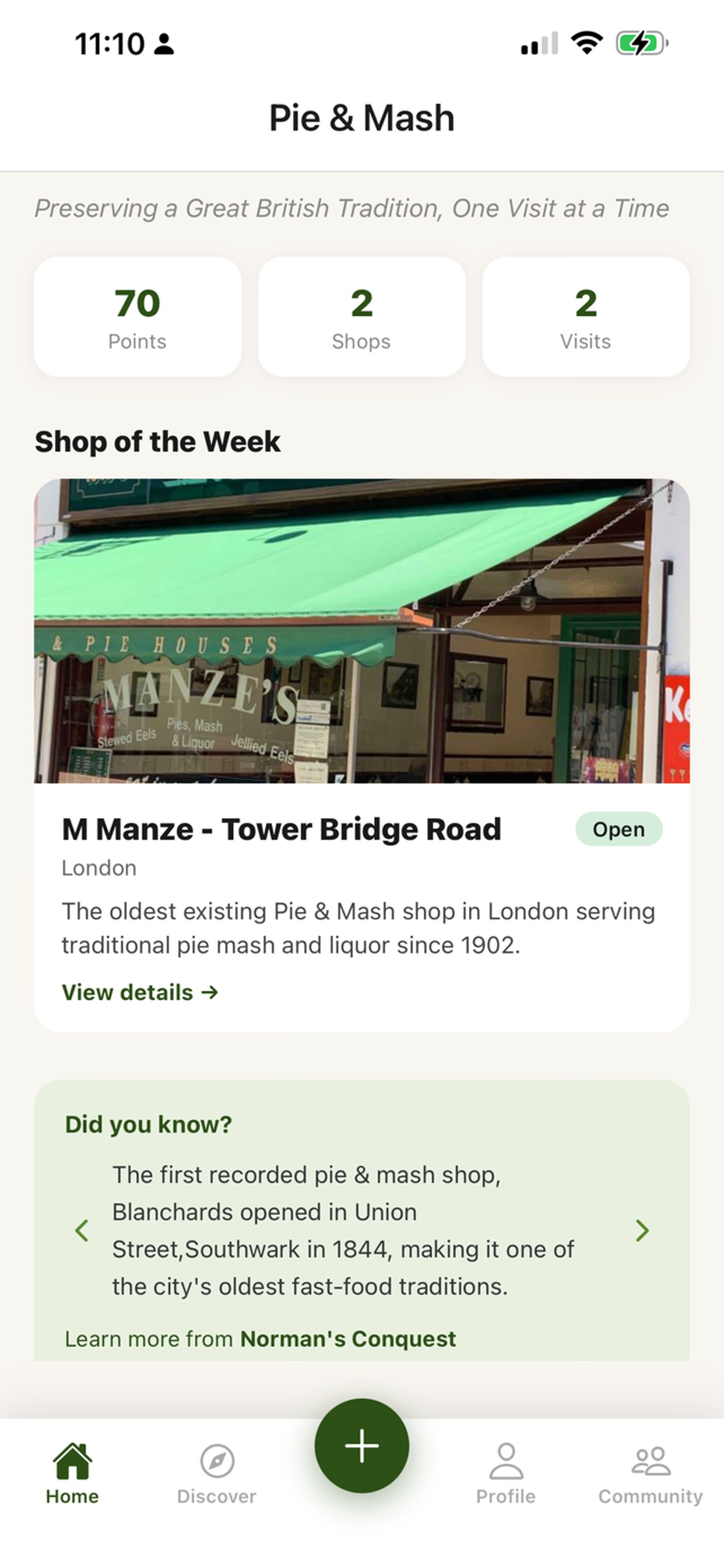Tap the 2 Visits stat card

point(585,317)
